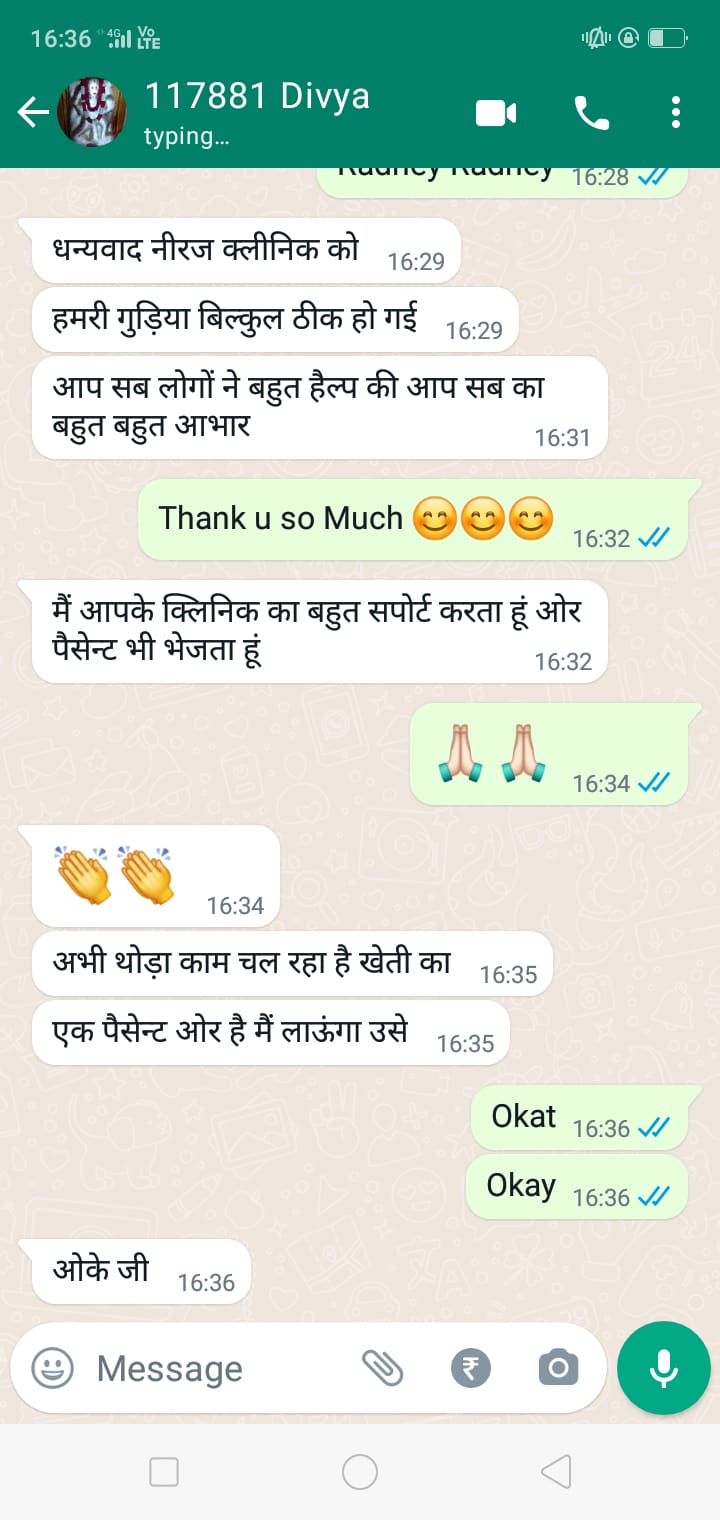Open the attachment paperclip
The image size is (720, 1520).
pos(382,1368)
